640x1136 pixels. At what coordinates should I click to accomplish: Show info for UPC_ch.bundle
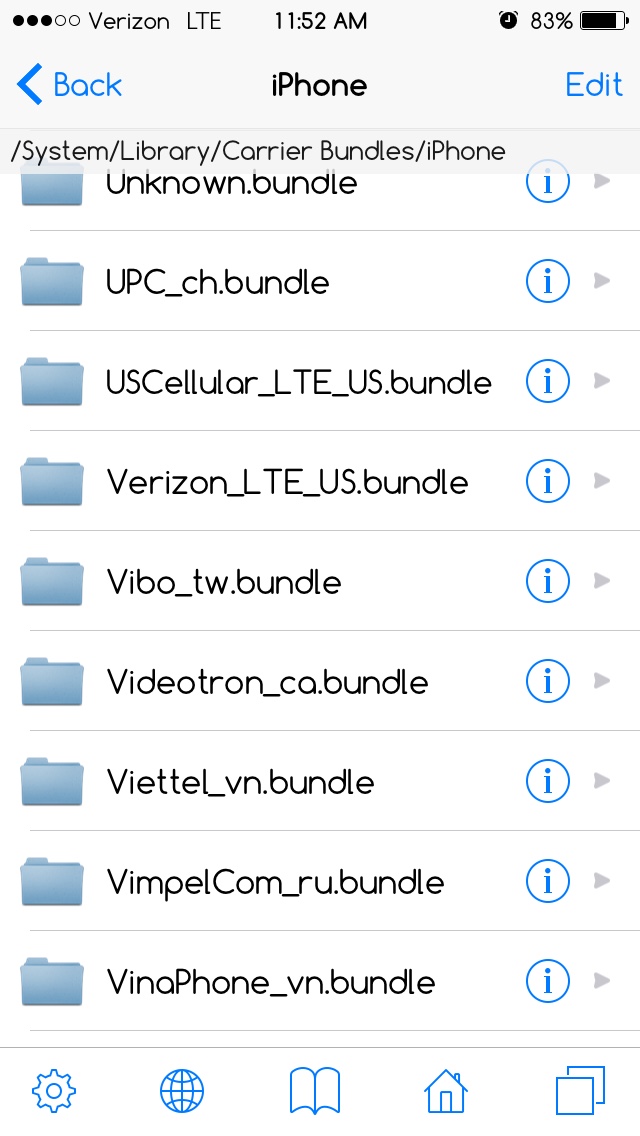point(547,280)
